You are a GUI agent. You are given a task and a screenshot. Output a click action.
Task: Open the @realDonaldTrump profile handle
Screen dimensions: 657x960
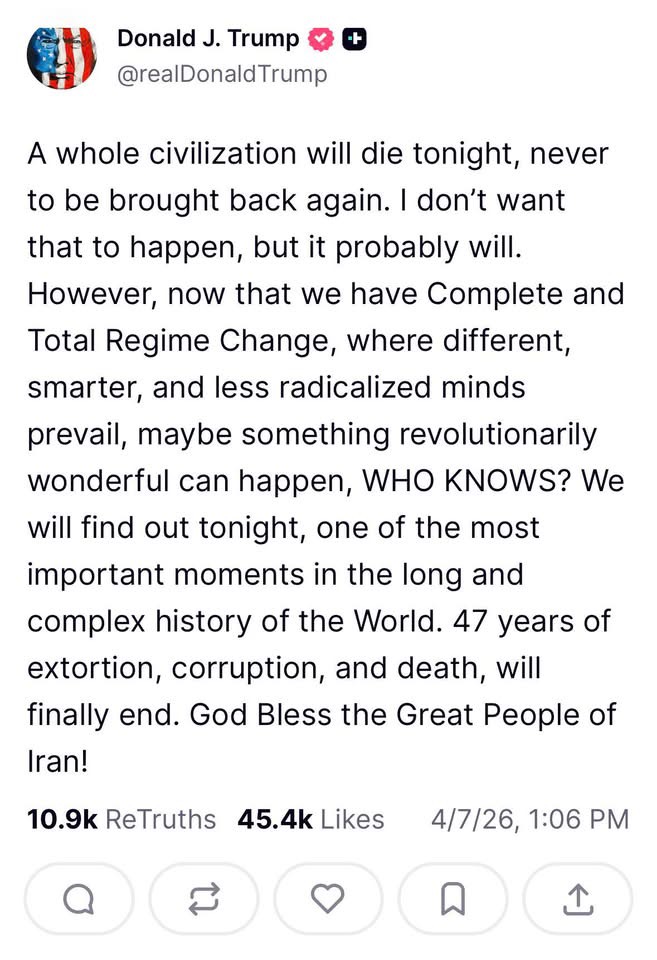pyautogui.click(x=222, y=74)
